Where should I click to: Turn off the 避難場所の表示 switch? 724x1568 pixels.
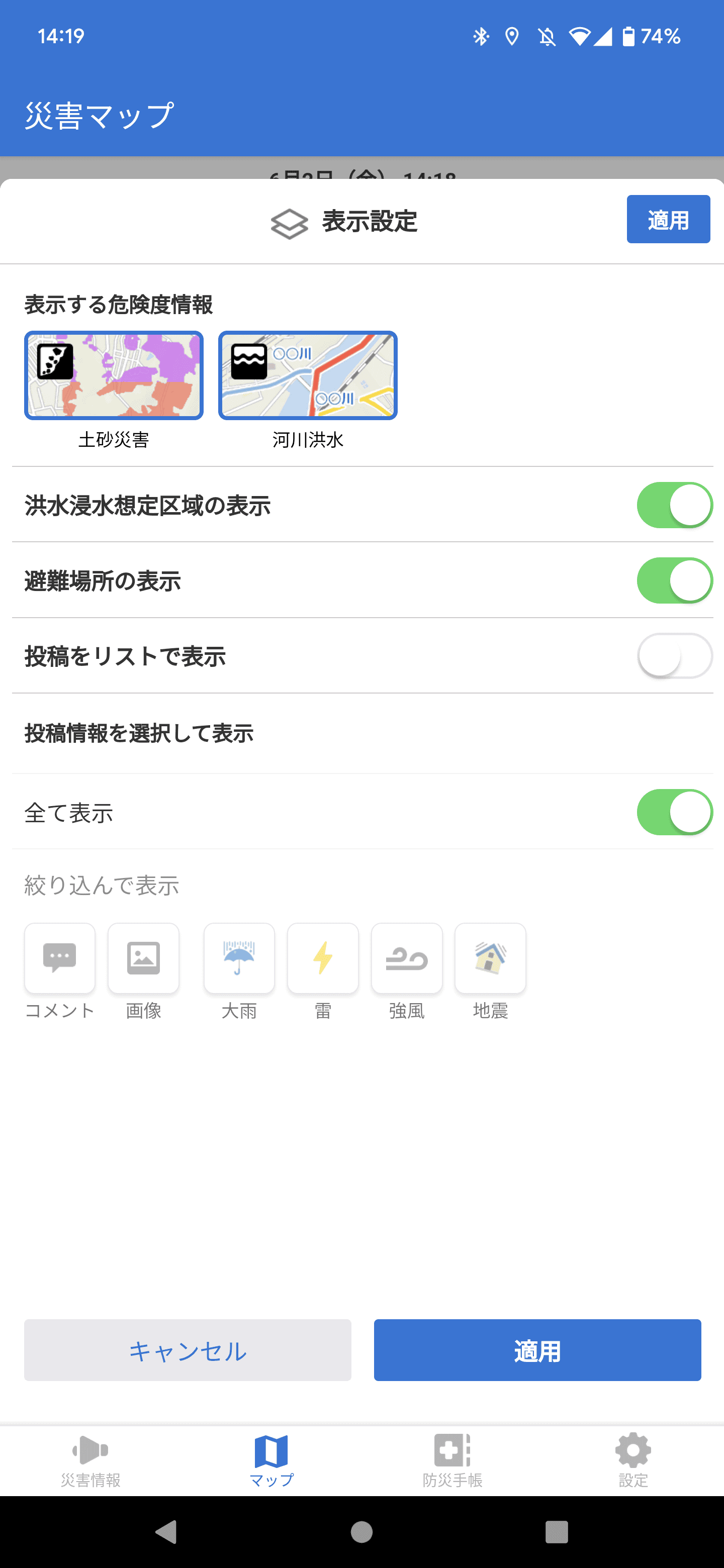[674, 580]
